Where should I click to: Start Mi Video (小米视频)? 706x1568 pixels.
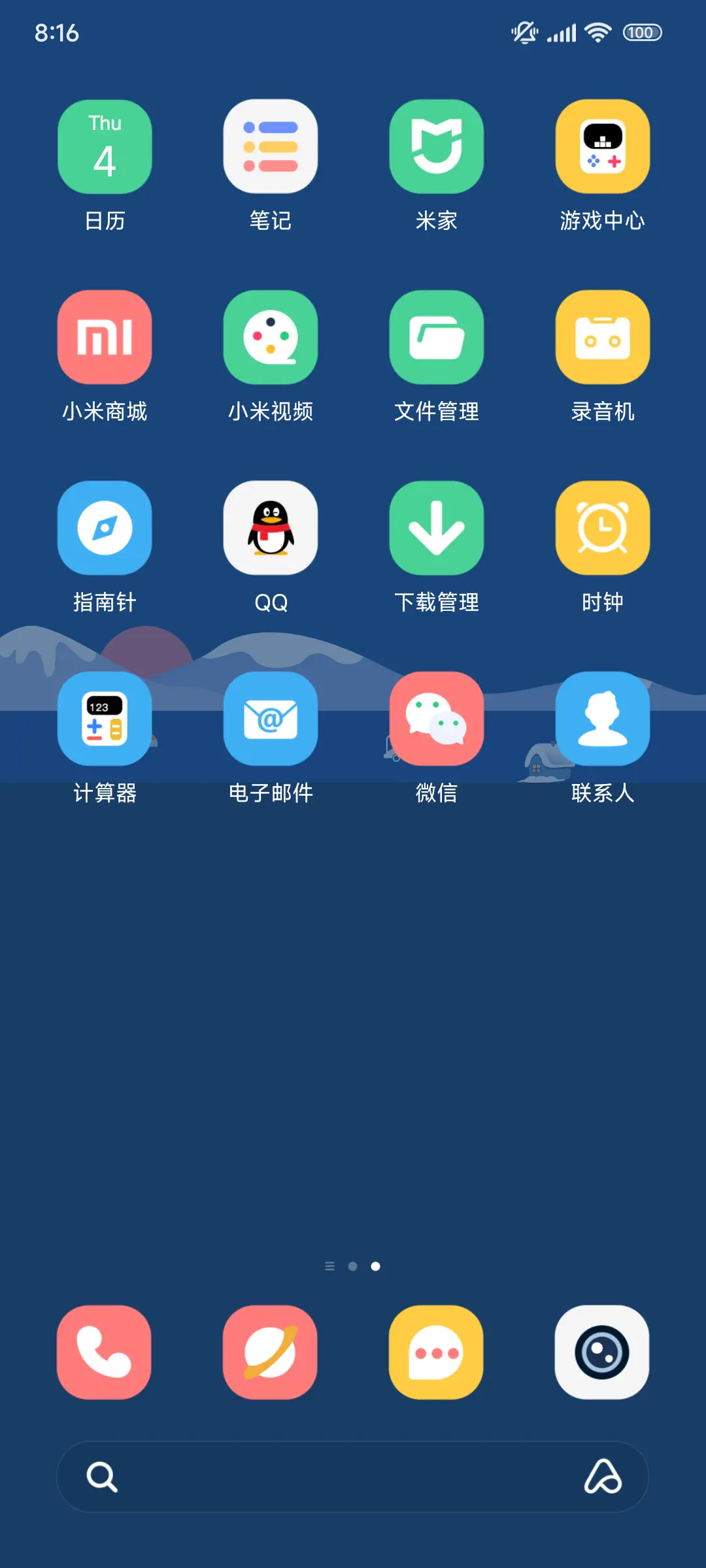271,336
